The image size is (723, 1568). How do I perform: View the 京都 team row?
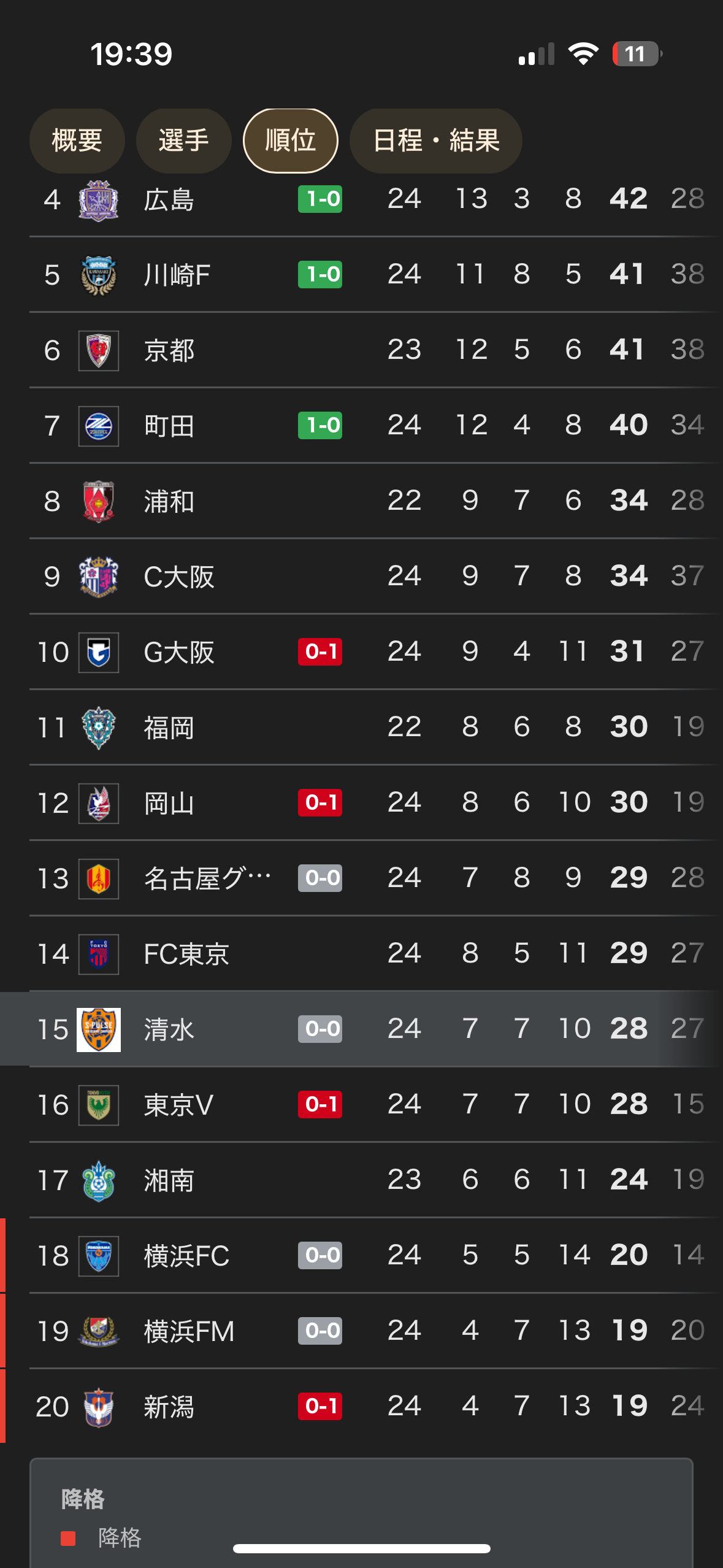click(x=362, y=350)
